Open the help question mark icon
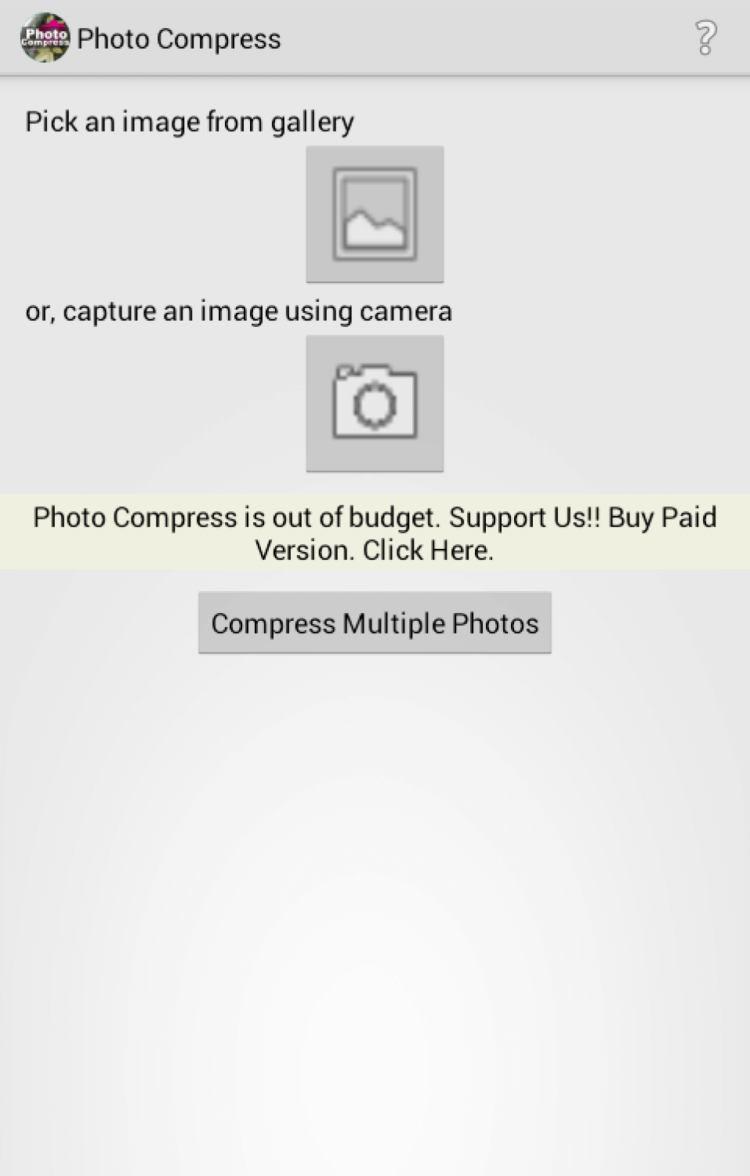The width and height of the screenshot is (750, 1176). tap(705, 38)
